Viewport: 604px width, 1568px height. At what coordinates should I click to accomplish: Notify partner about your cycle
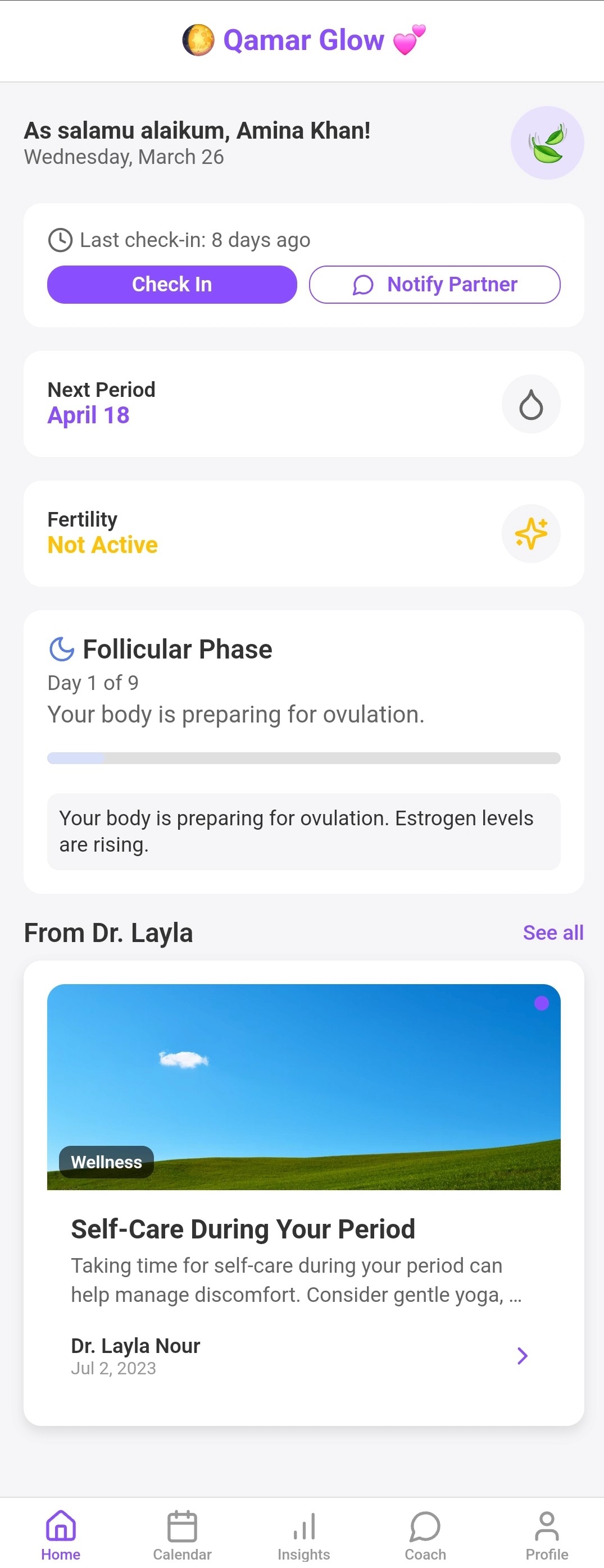click(x=434, y=284)
